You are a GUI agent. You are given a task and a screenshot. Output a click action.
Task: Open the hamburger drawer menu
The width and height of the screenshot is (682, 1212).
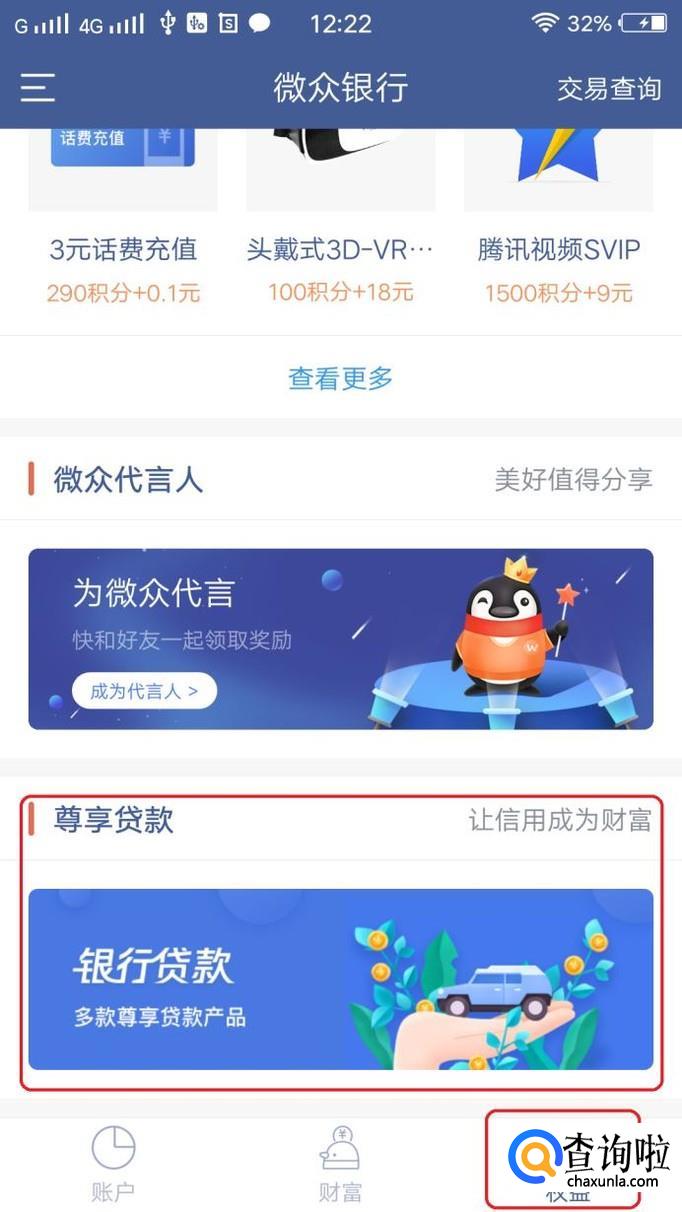pos(38,88)
